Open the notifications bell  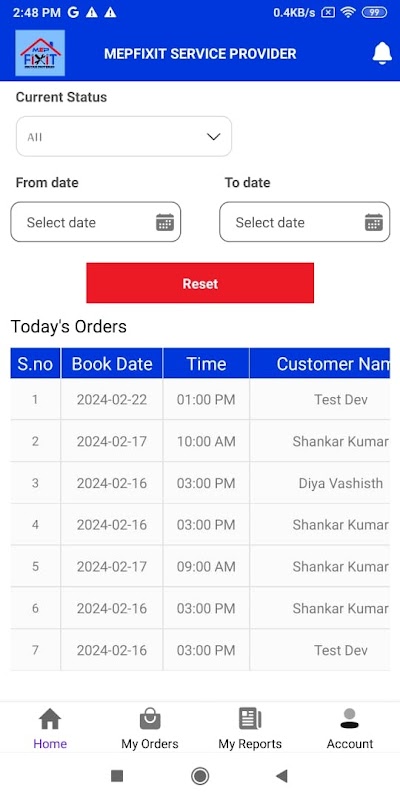(x=382, y=53)
